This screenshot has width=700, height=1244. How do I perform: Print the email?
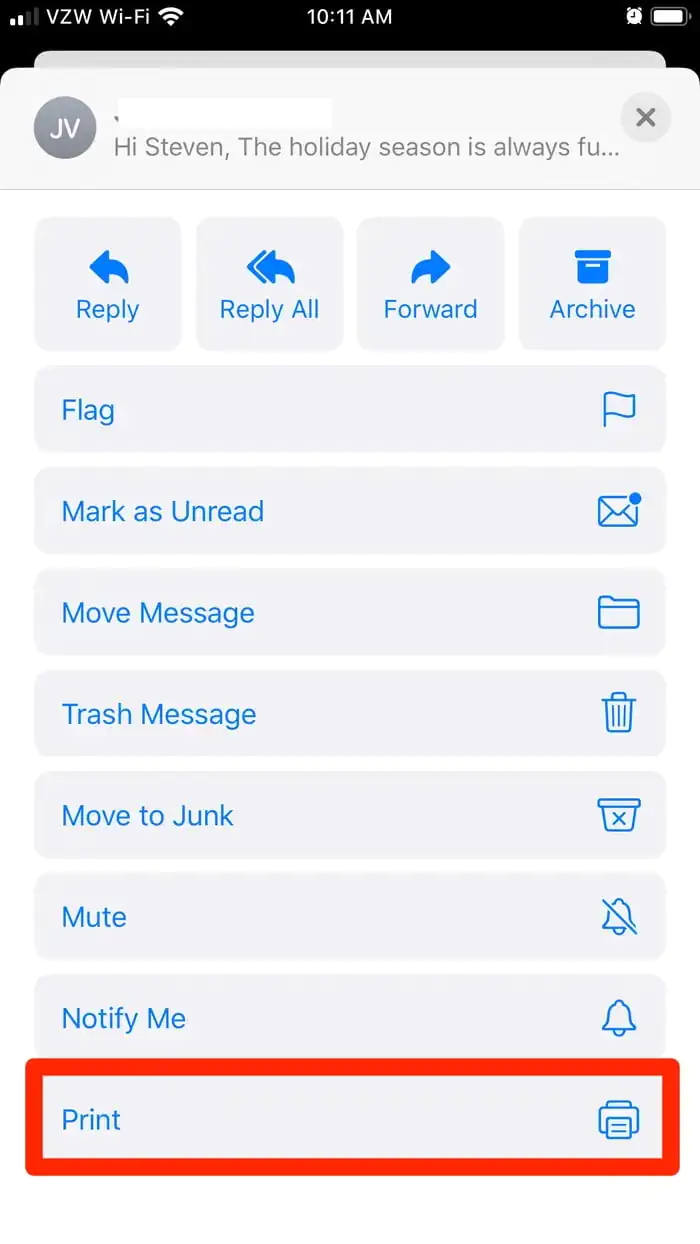[x=349, y=1119]
